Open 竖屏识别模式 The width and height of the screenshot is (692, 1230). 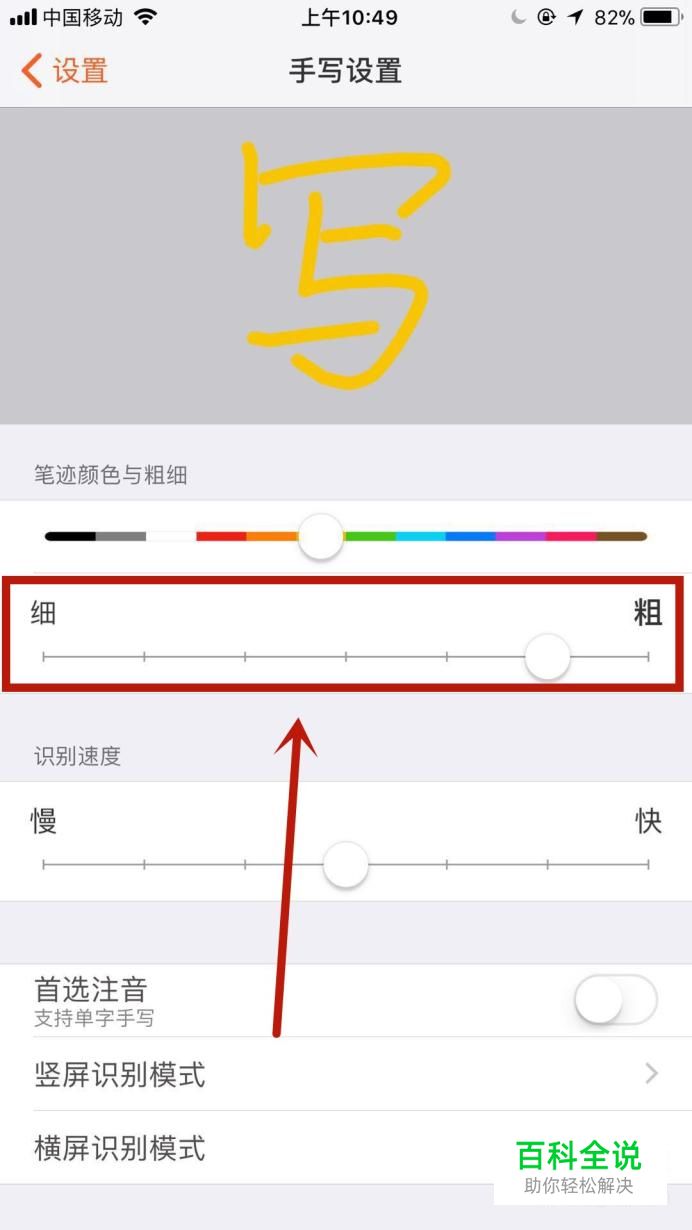point(345,1075)
